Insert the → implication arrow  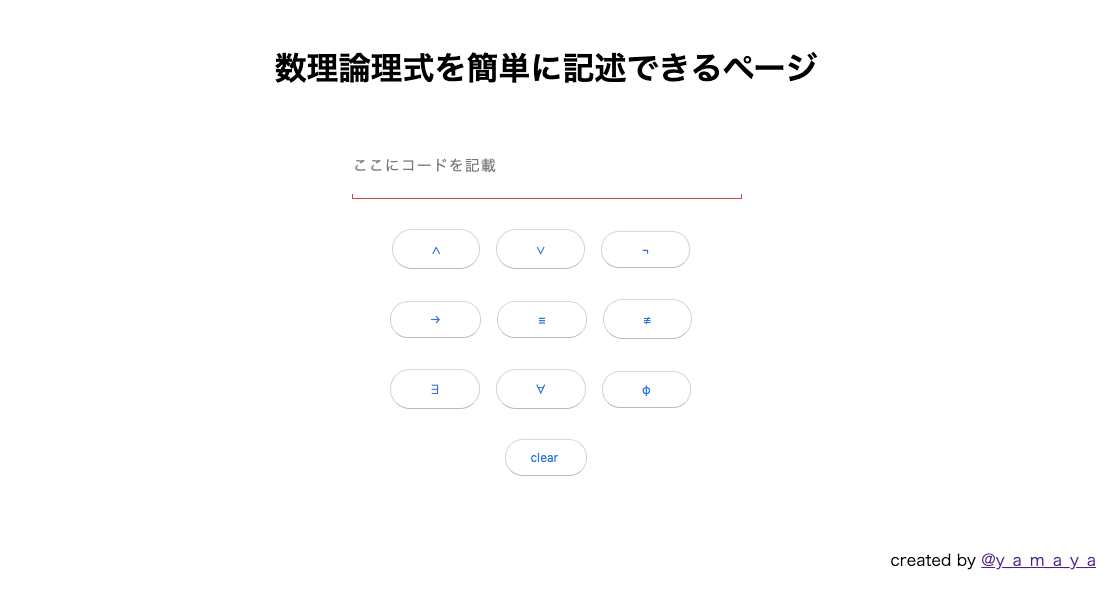[435, 319]
